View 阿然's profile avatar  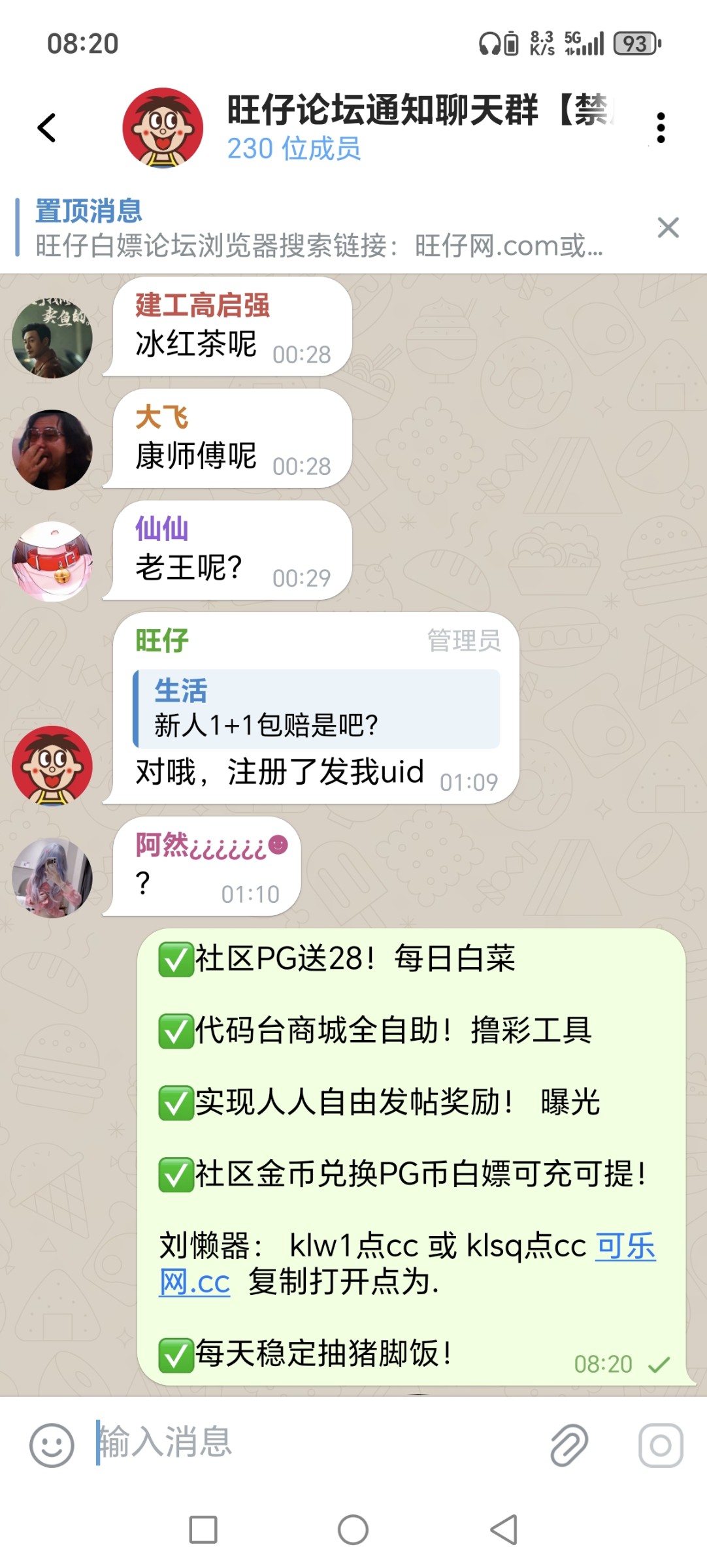click(52, 877)
